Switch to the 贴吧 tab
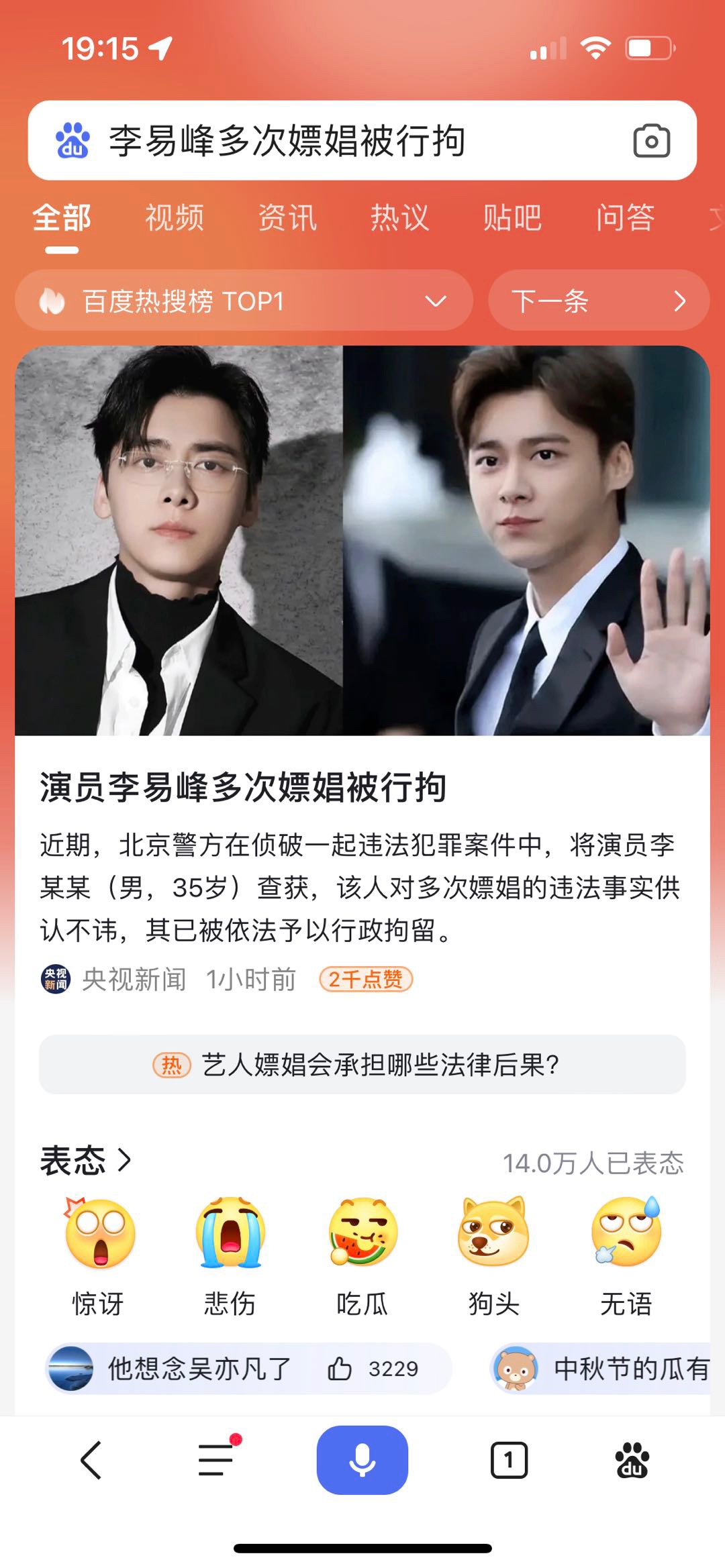The width and height of the screenshot is (725, 1568). coord(512,218)
